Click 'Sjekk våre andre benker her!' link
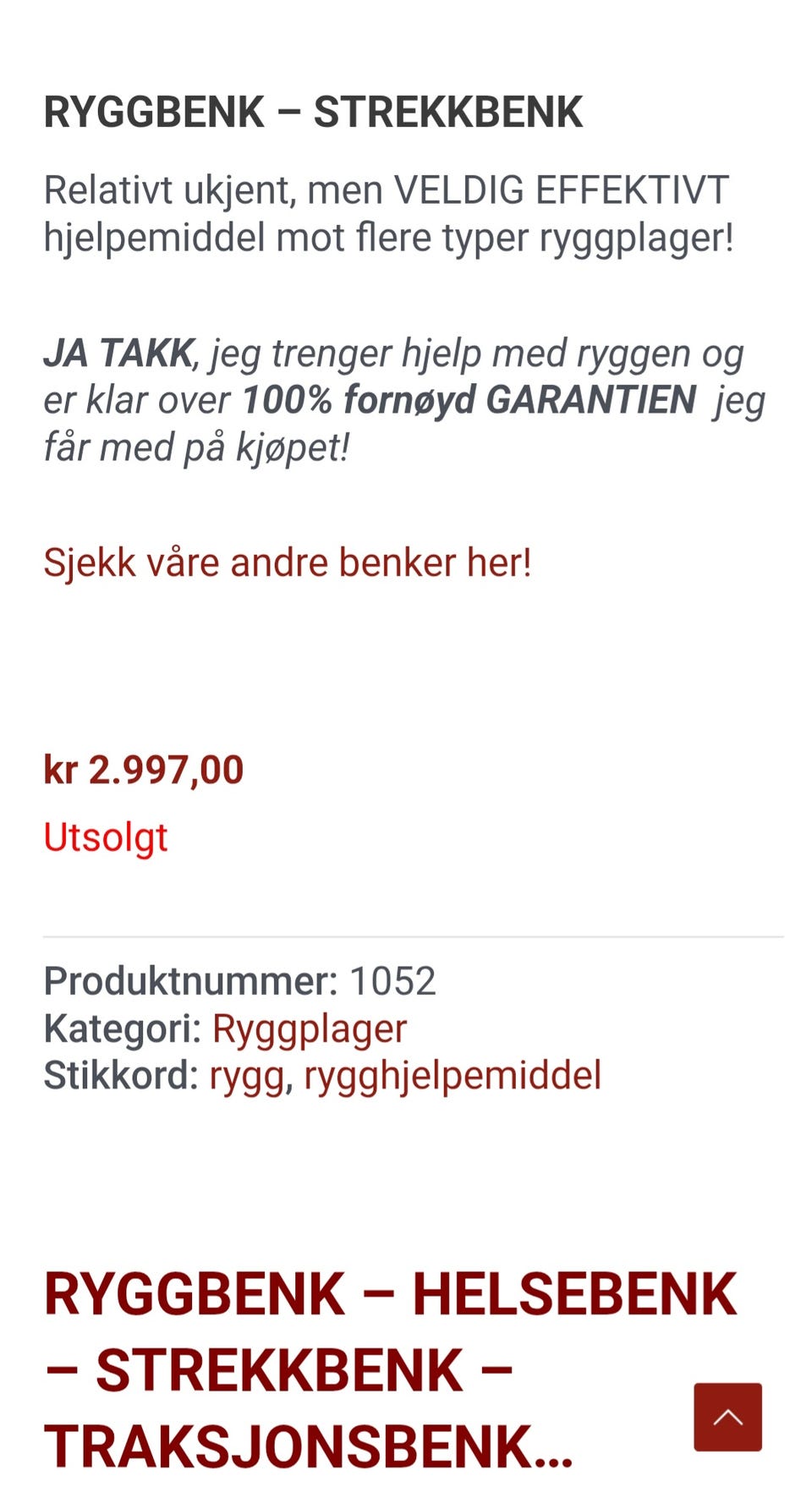 pyautogui.click(x=288, y=561)
